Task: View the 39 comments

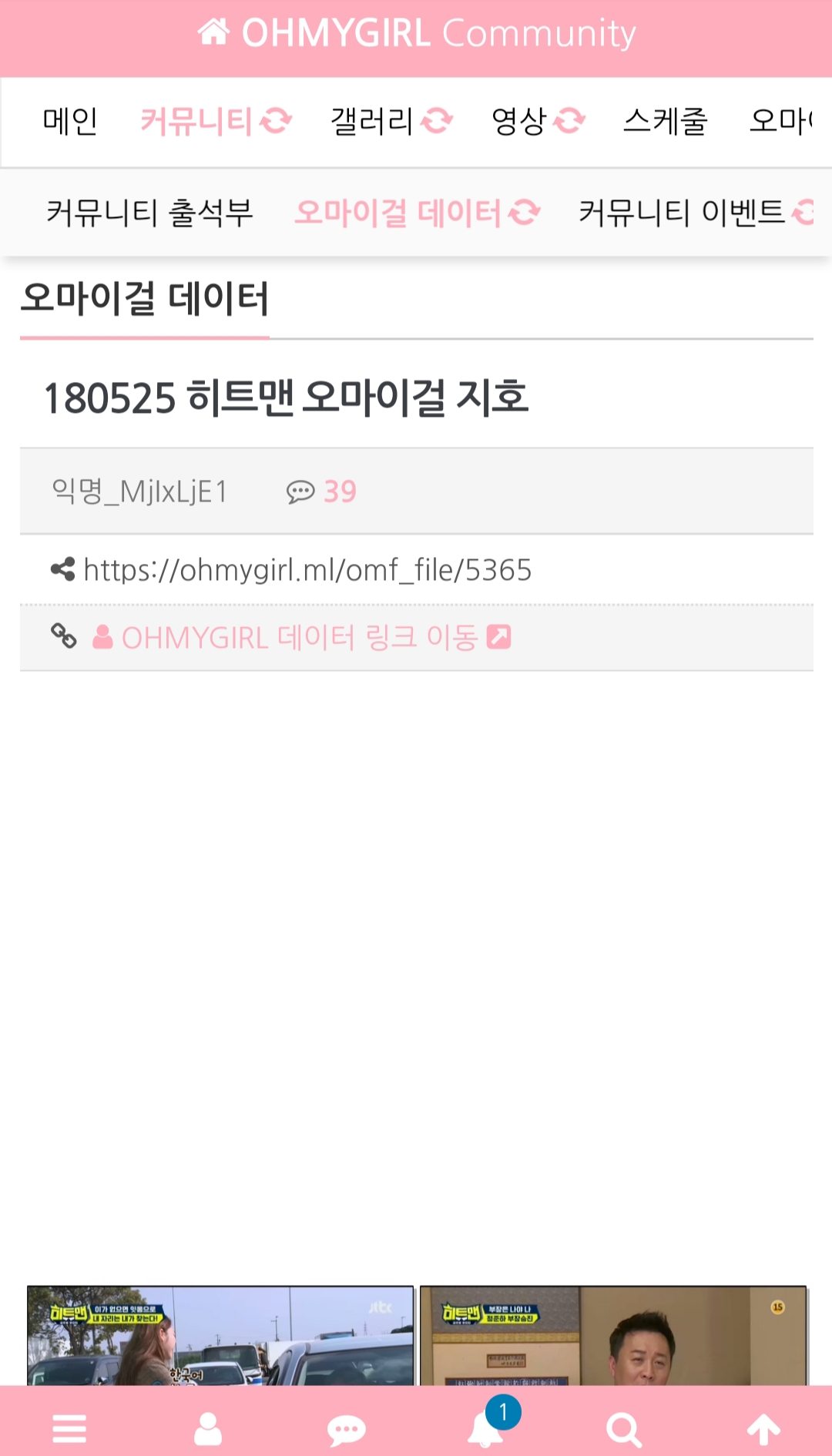Action: pos(321,491)
